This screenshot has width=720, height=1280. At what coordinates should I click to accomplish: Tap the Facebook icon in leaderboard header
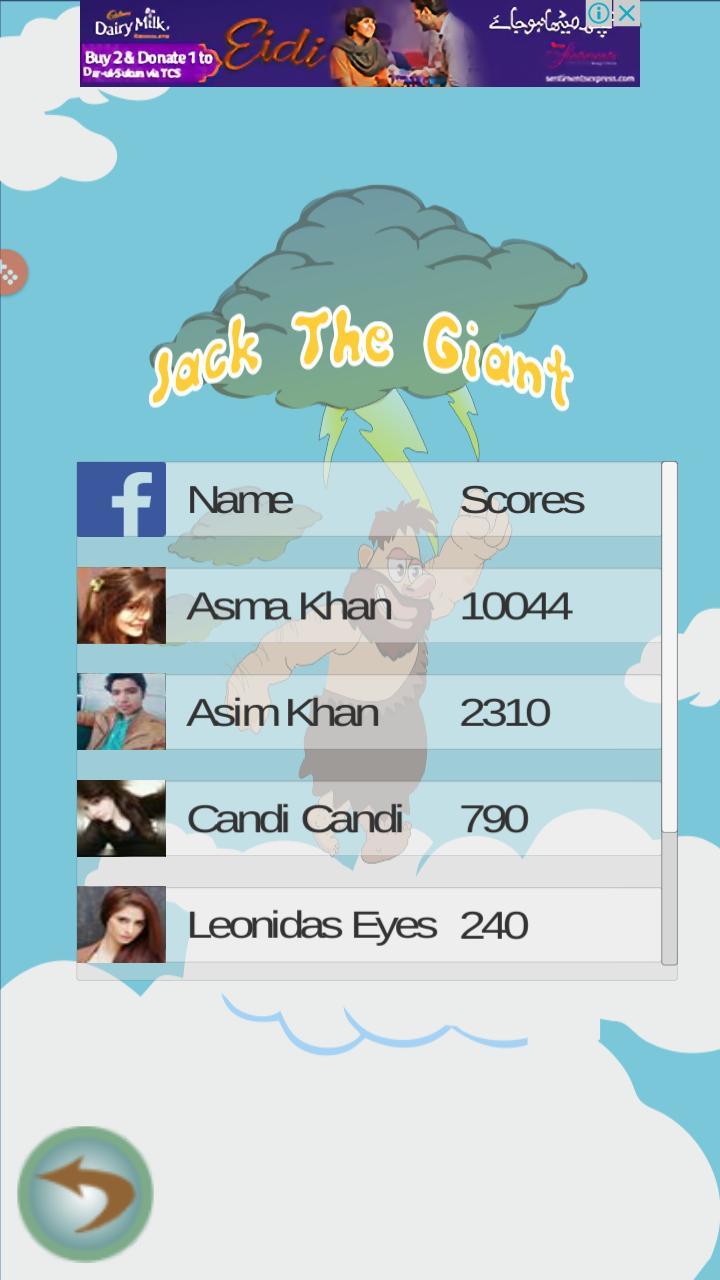121,500
